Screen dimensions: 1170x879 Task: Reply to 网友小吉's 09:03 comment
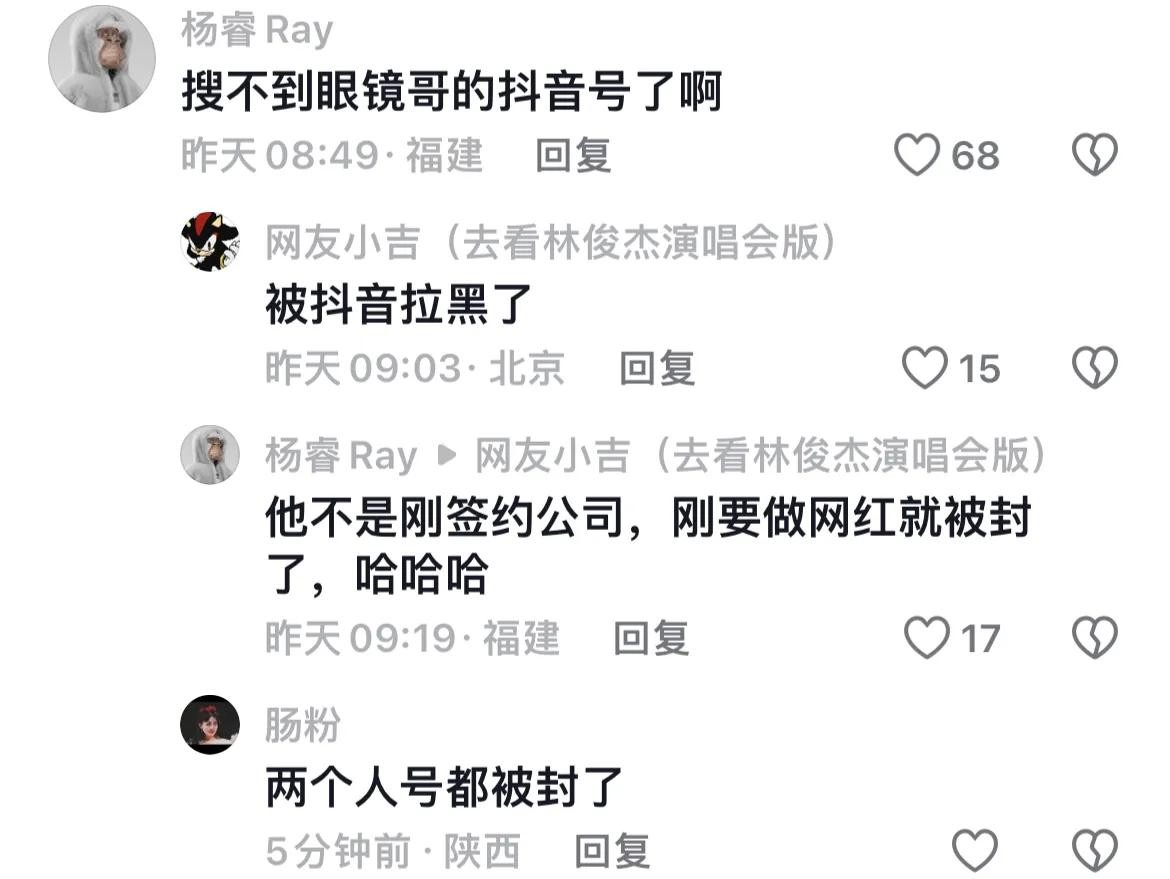(x=656, y=369)
